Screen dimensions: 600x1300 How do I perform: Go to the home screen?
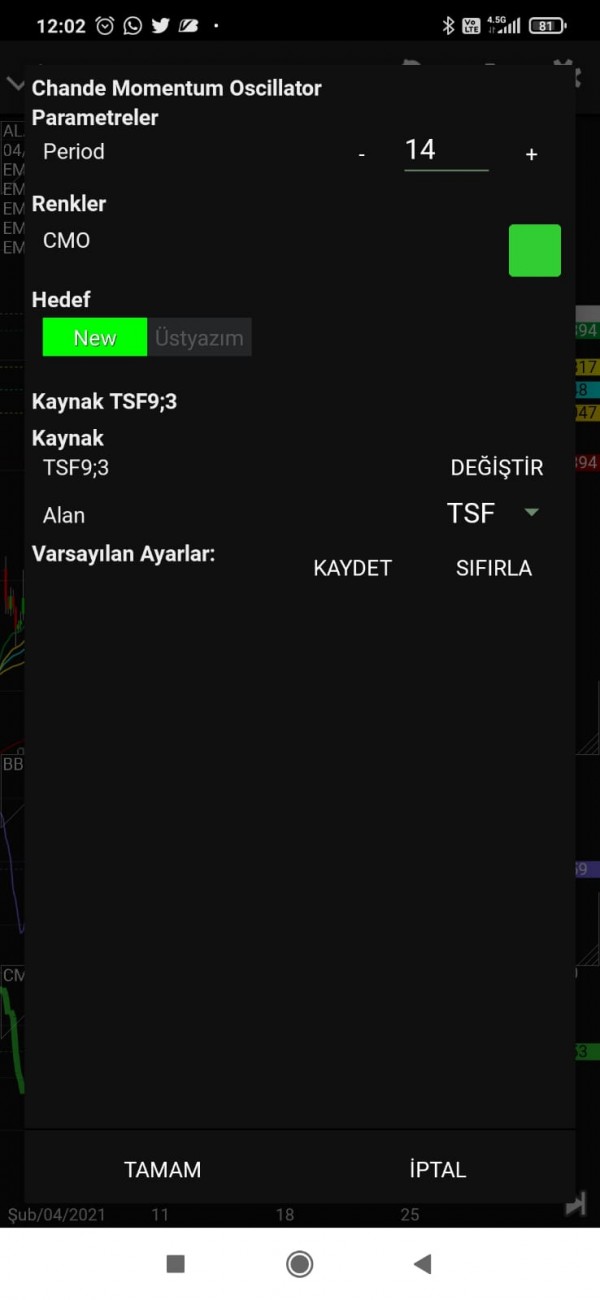point(299,1264)
